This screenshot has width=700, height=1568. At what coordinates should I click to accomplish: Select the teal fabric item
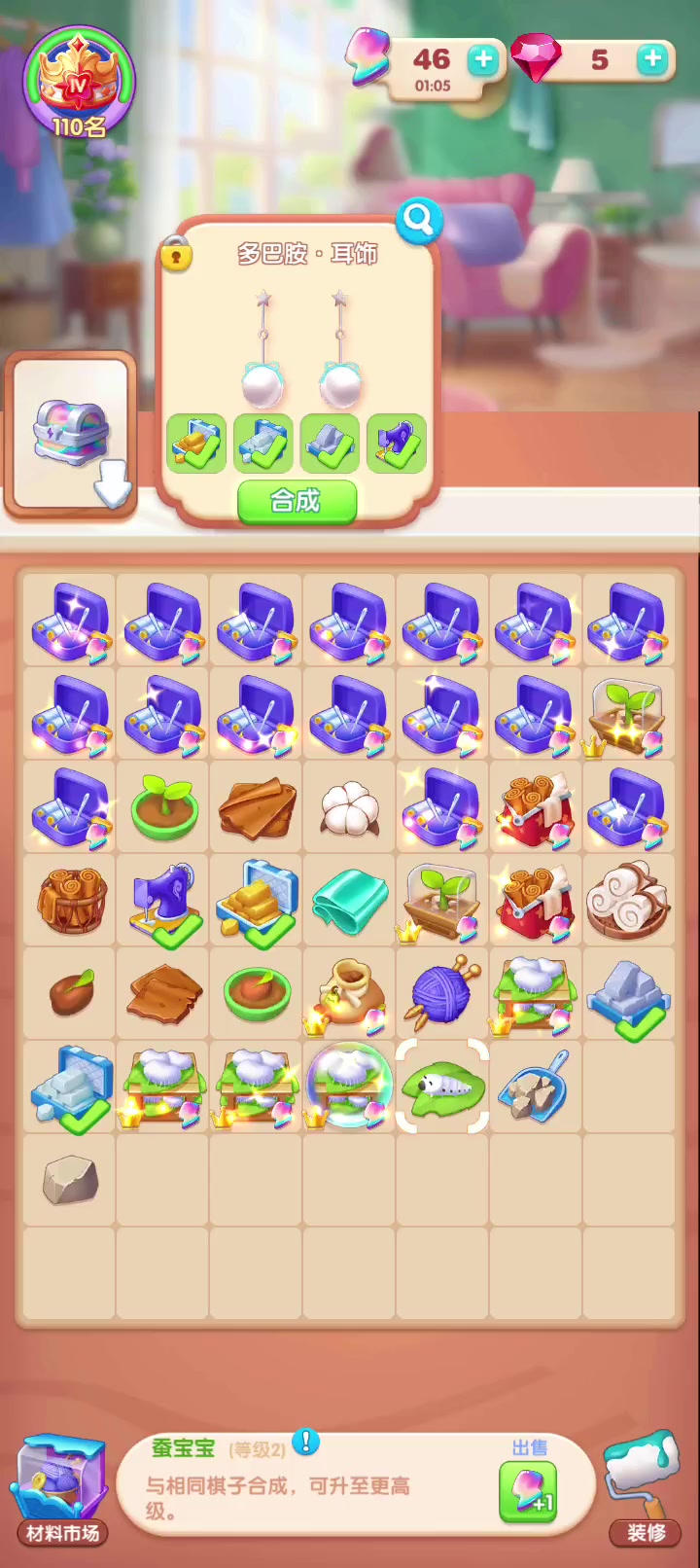tap(349, 901)
